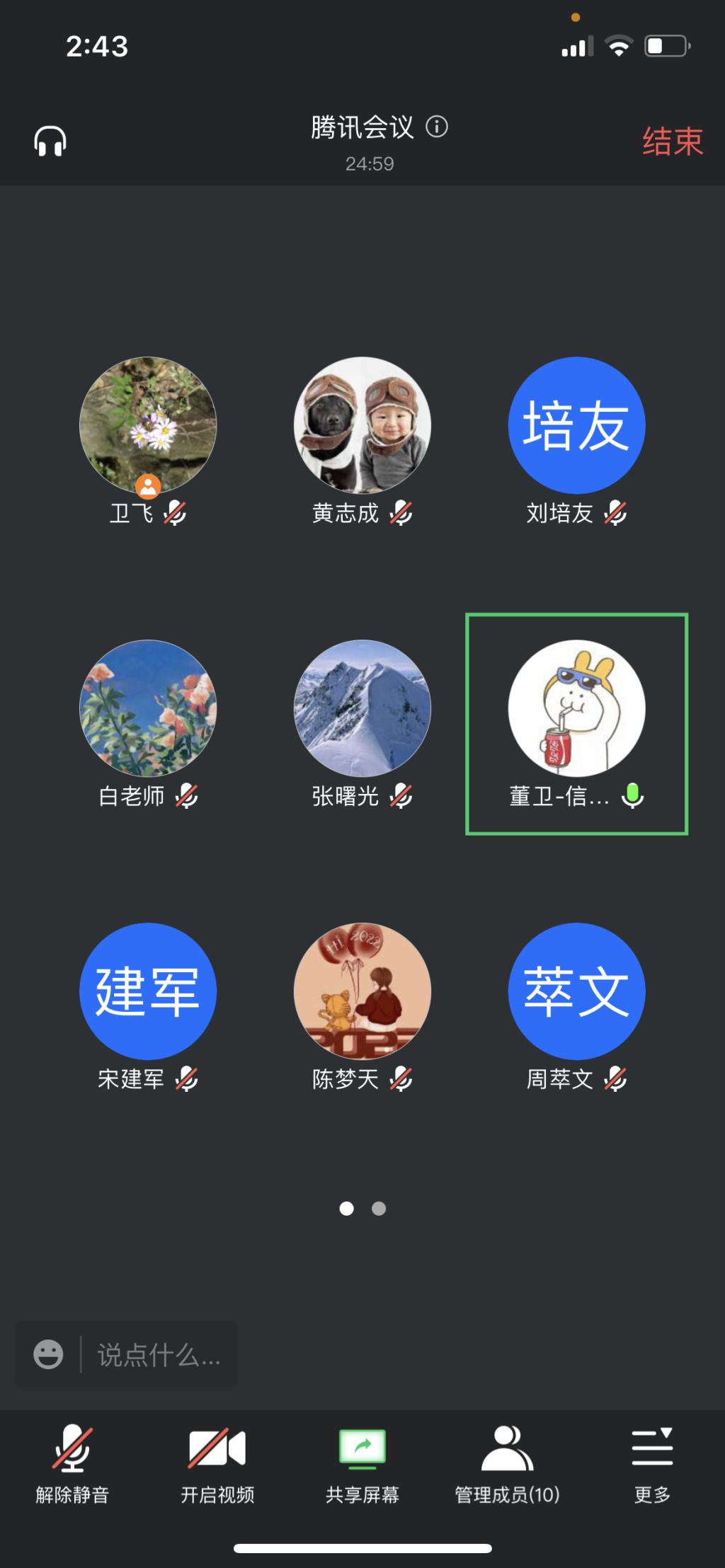Screen dimensions: 725x1568
Task: Go to second page indicator dot
Action: [x=379, y=1209]
